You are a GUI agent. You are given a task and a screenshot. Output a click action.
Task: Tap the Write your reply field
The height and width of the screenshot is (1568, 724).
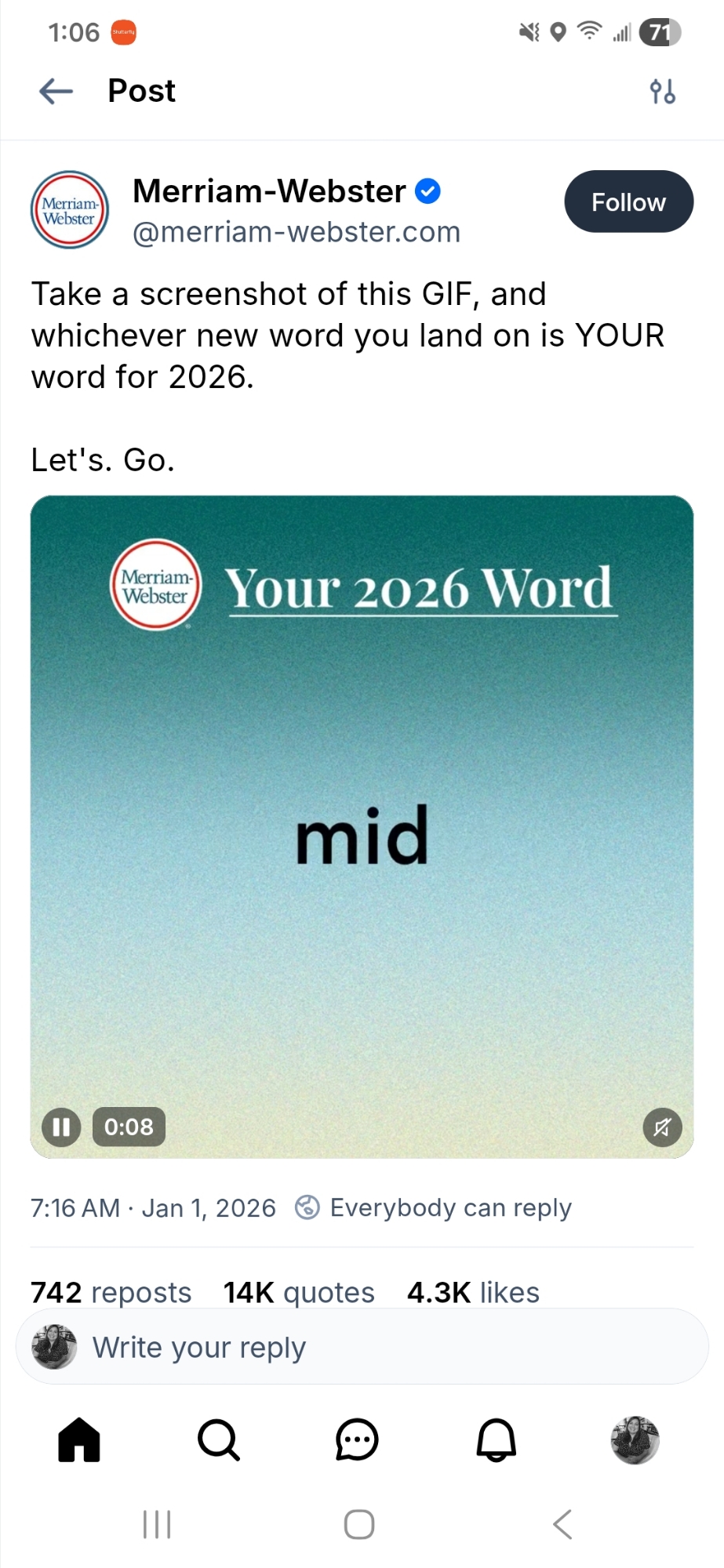click(361, 1347)
